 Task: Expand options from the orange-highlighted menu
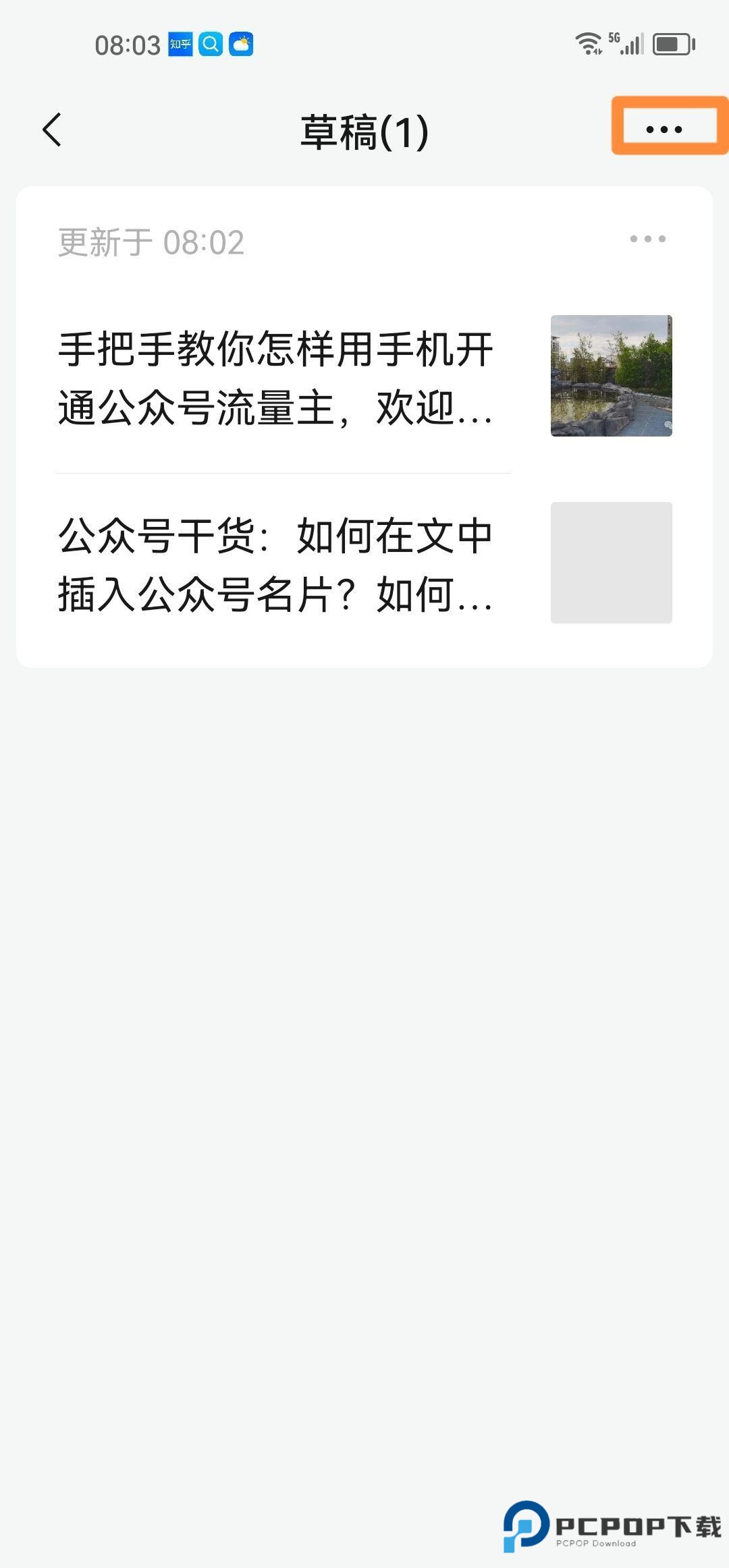665,130
